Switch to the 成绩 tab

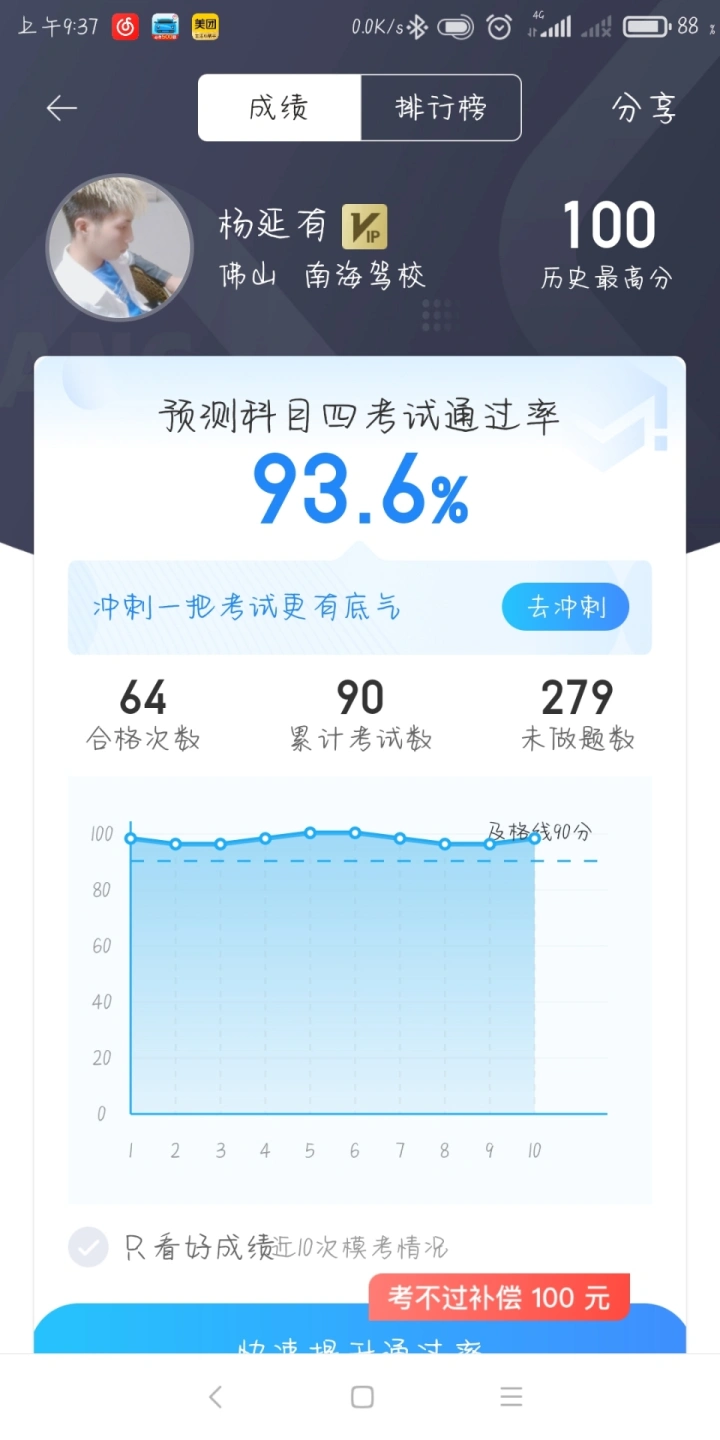[x=279, y=108]
